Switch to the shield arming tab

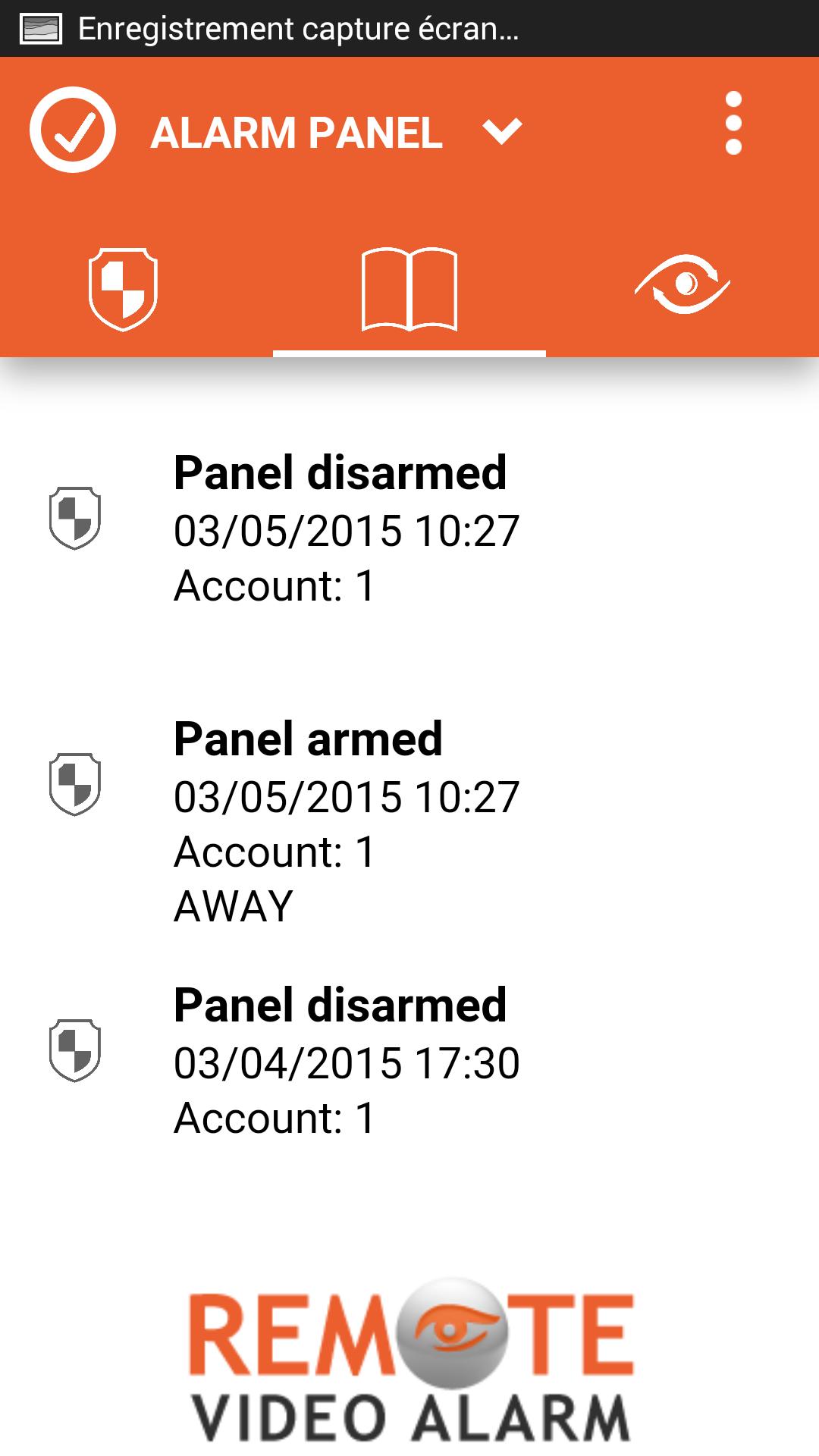tap(124, 289)
